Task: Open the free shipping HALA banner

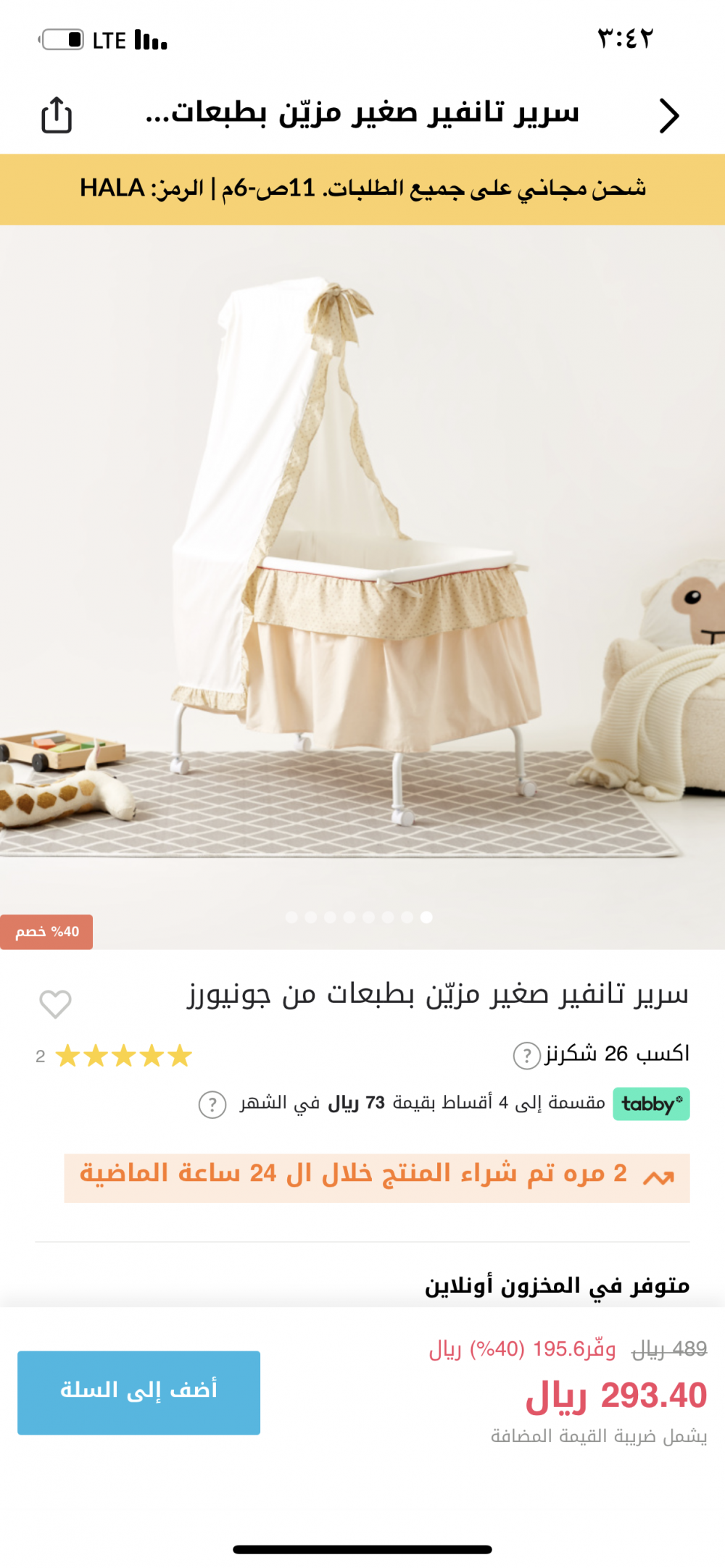Action: click(x=362, y=189)
